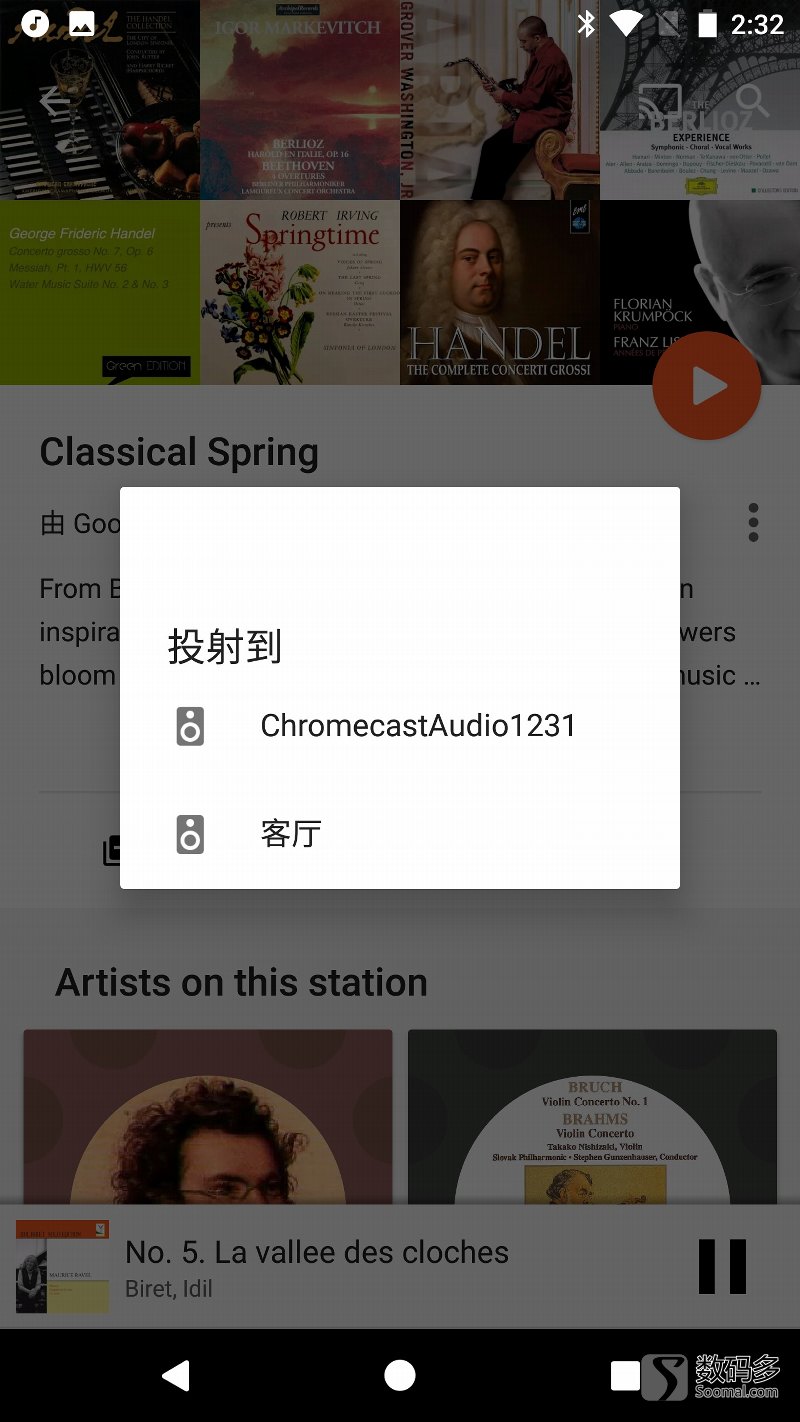Tap the speaker icon beside ChromecastAudio1231
Image resolution: width=800 pixels, height=1422 pixels.
[x=189, y=726]
